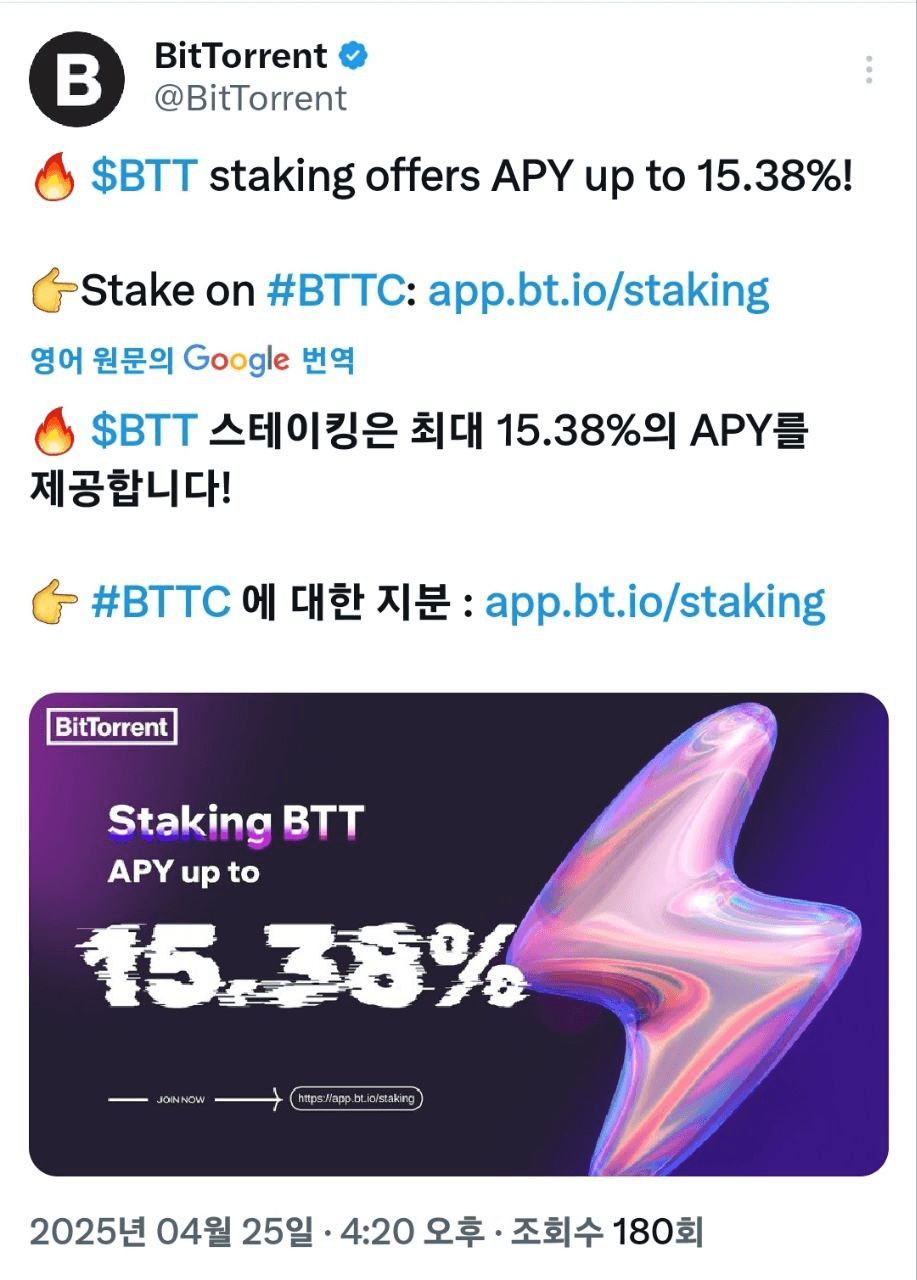Open the tweet's three-dot overflow menu
Screen dimensions: 917x1280
pyautogui.click(x=868, y=70)
